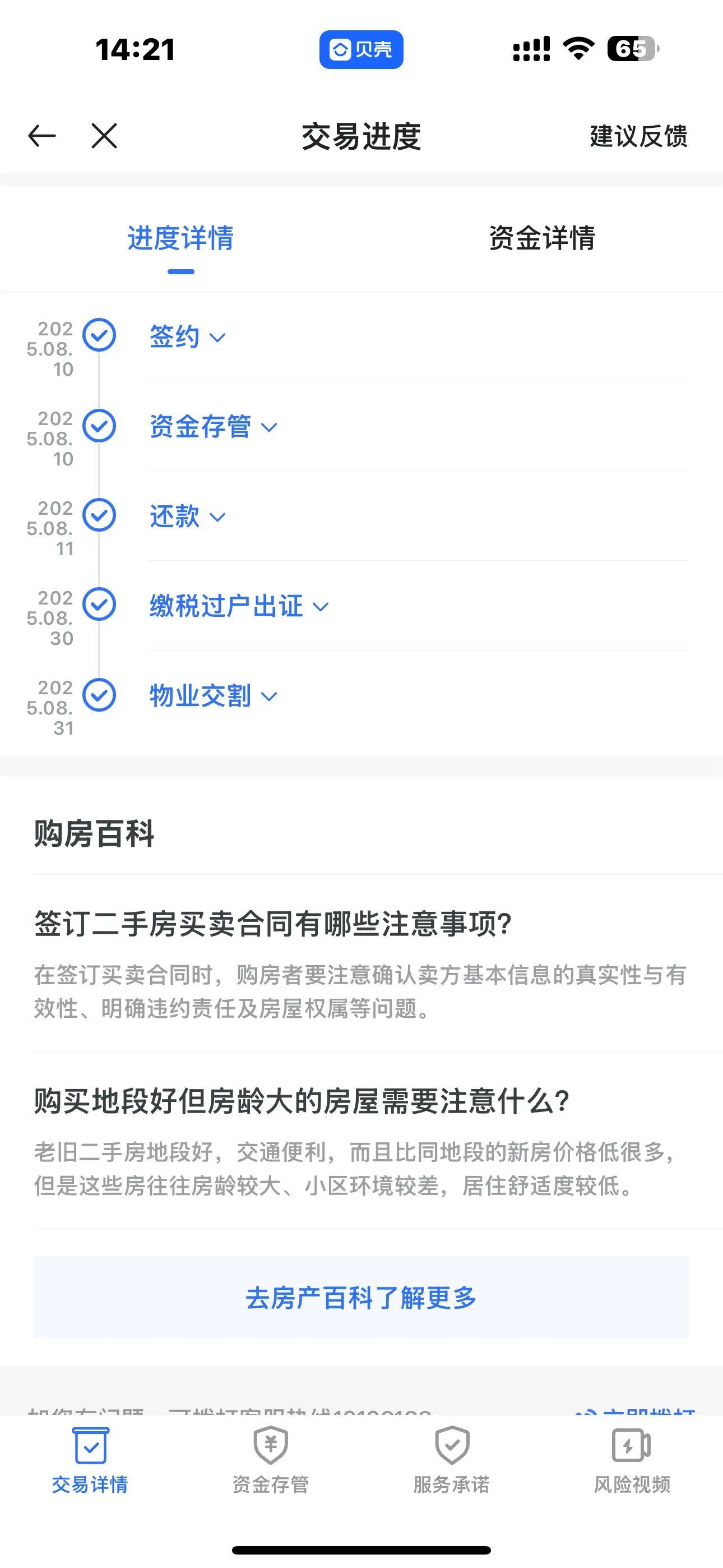
Task: Open article 签订二手房买卖合同有哪些注意事项
Action: (272, 924)
